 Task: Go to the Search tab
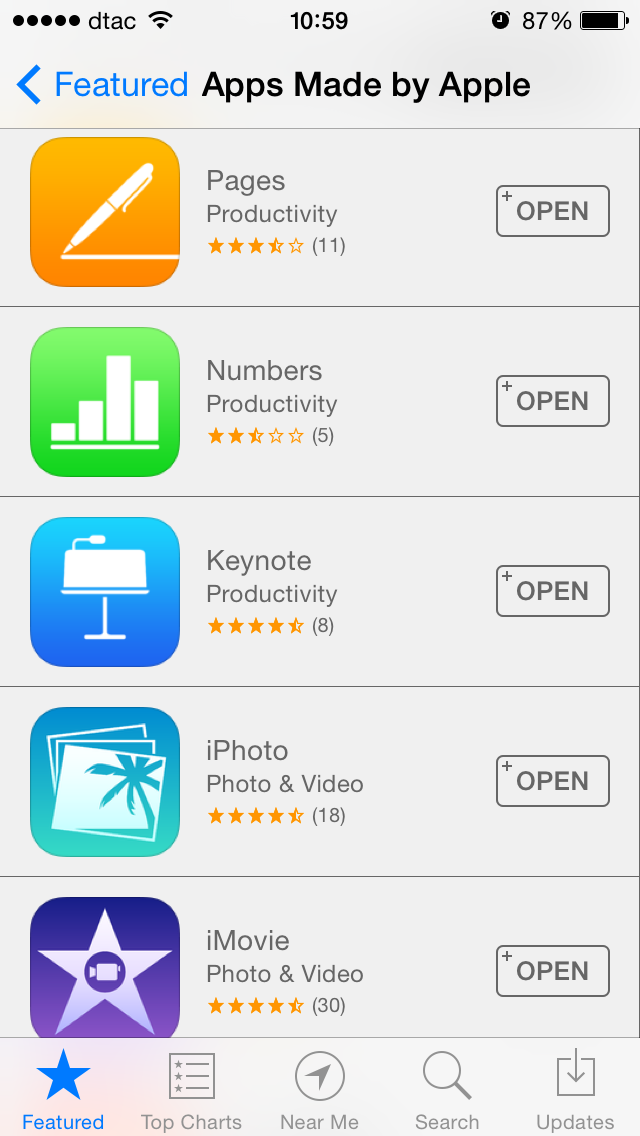pos(447,1090)
